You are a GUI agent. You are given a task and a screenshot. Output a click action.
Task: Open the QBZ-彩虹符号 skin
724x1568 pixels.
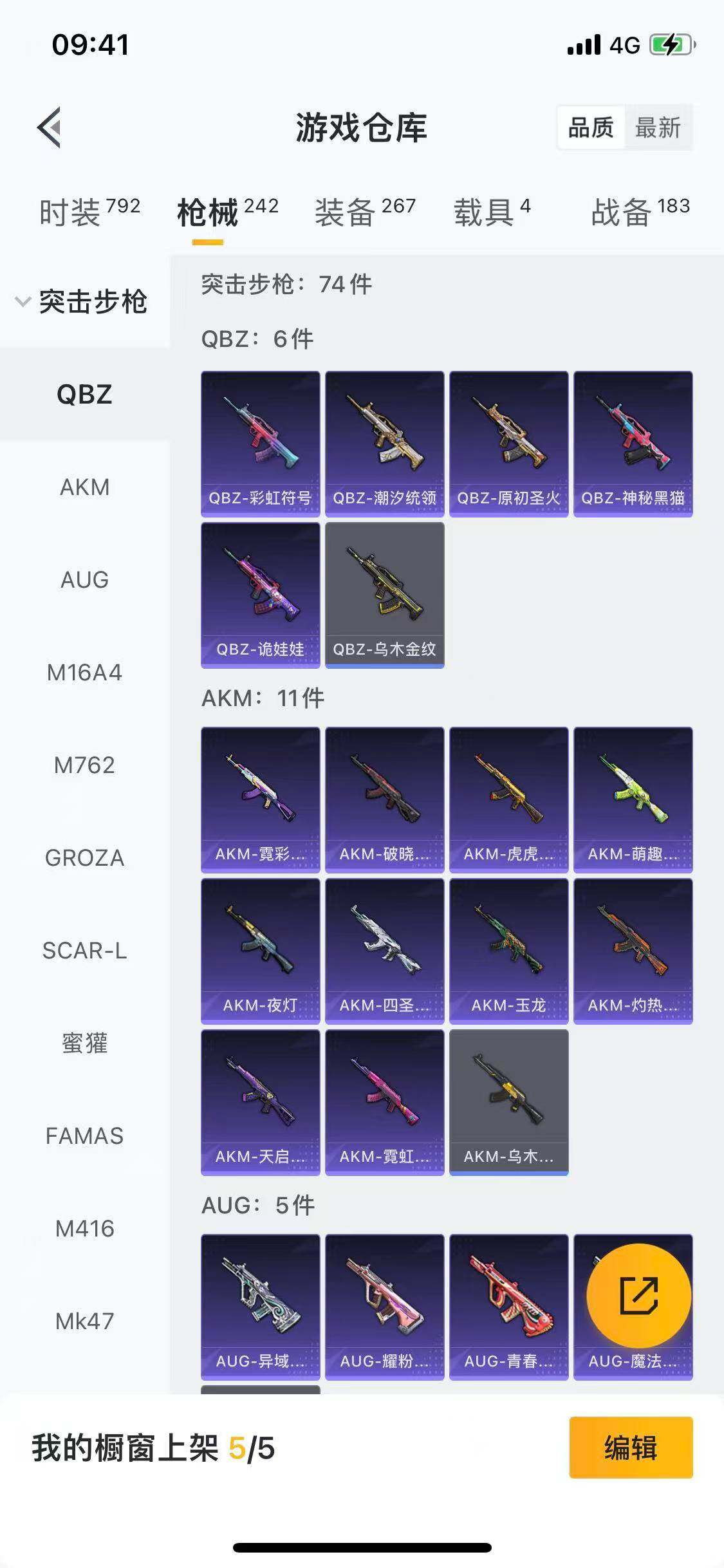click(x=260, y=443)
